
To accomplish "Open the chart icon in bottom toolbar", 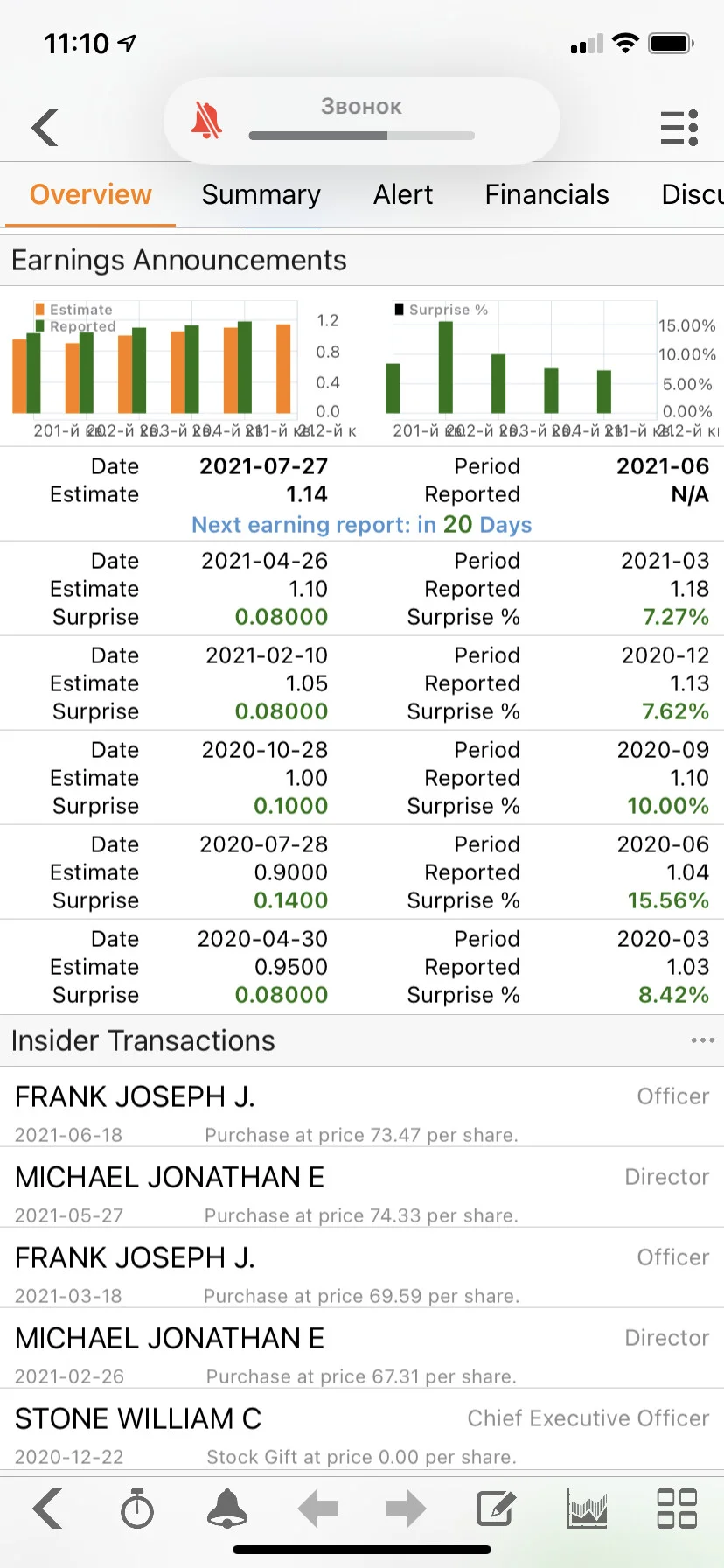I will pyautogui.click(x=587, y=1508).
